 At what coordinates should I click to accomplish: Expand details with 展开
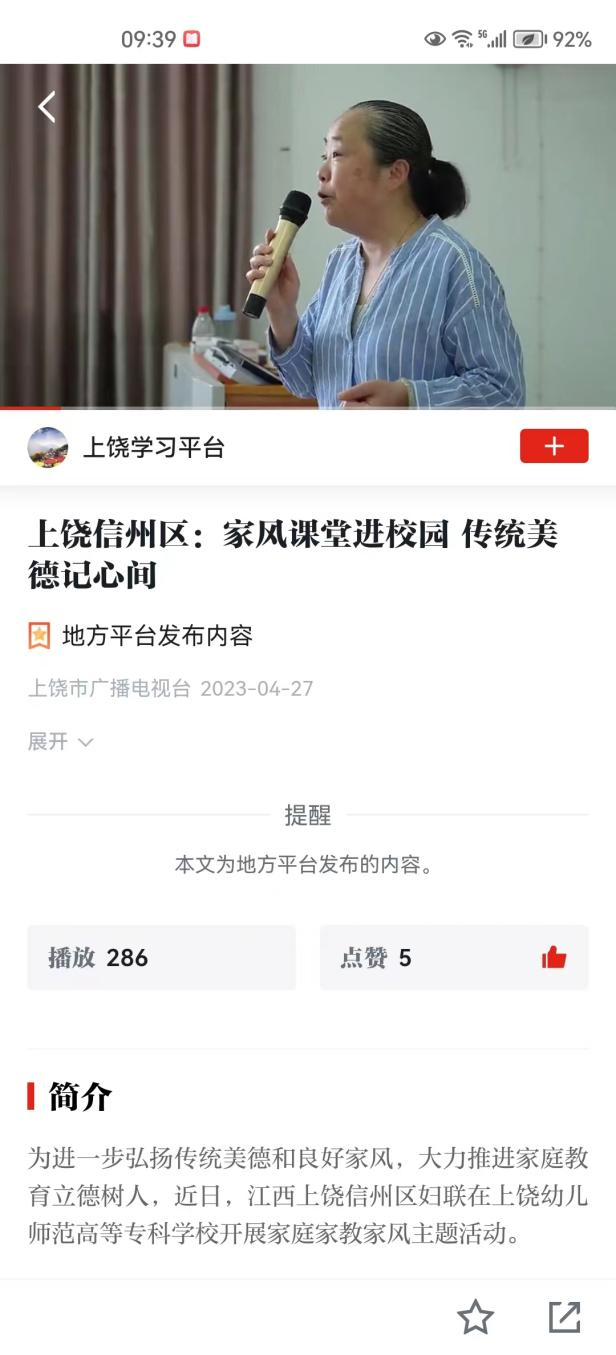point(60,741)
